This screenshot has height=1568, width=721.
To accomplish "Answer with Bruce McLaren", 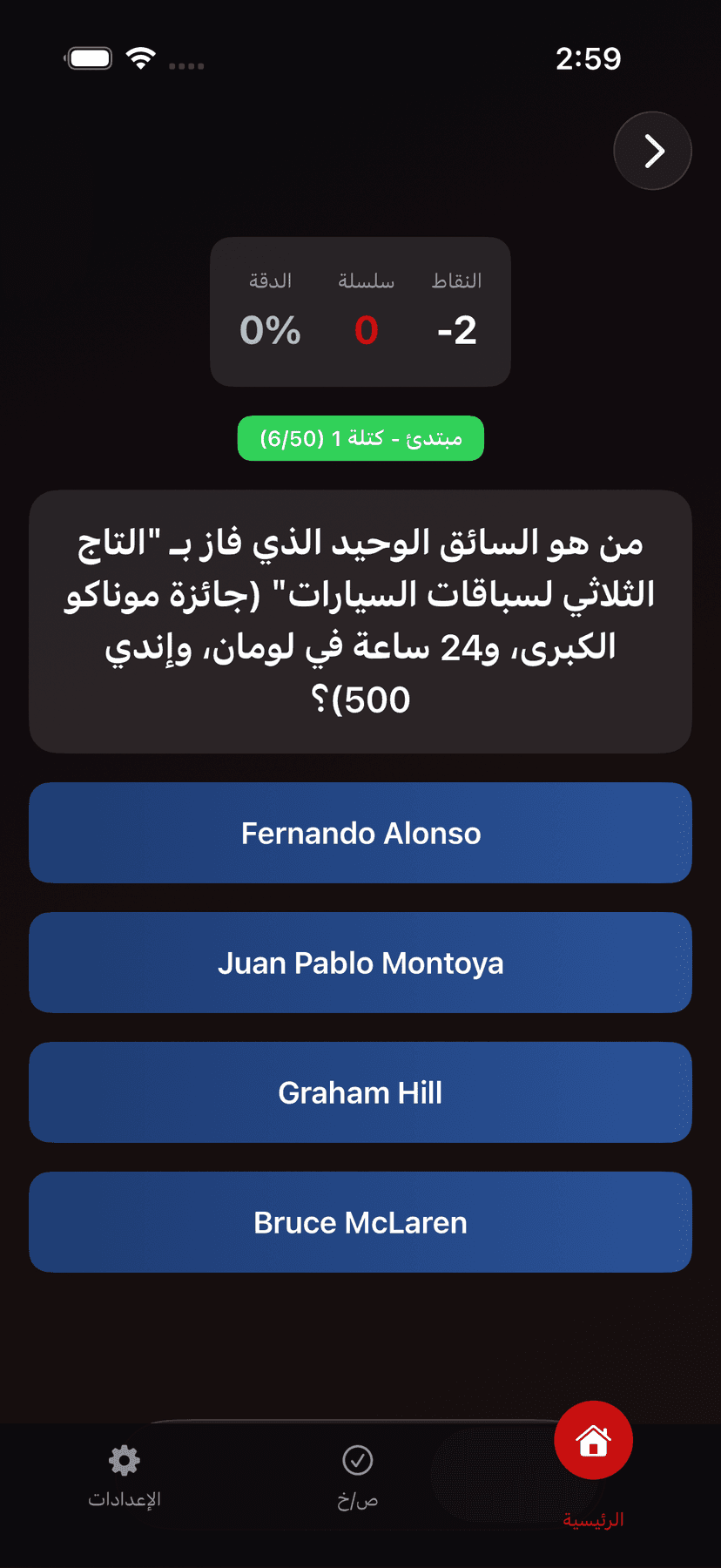I will click(360, 1221).
